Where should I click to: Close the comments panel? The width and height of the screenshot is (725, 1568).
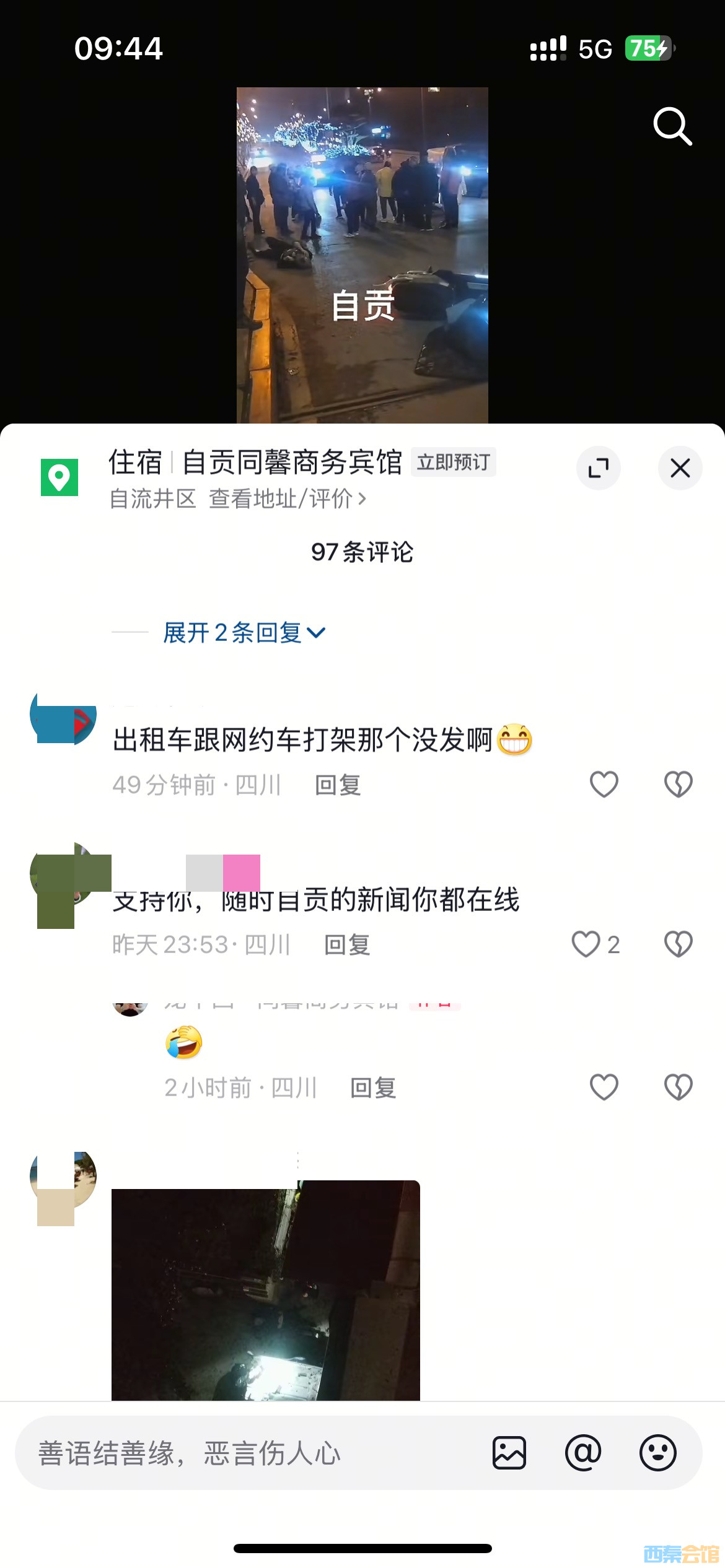680,468
